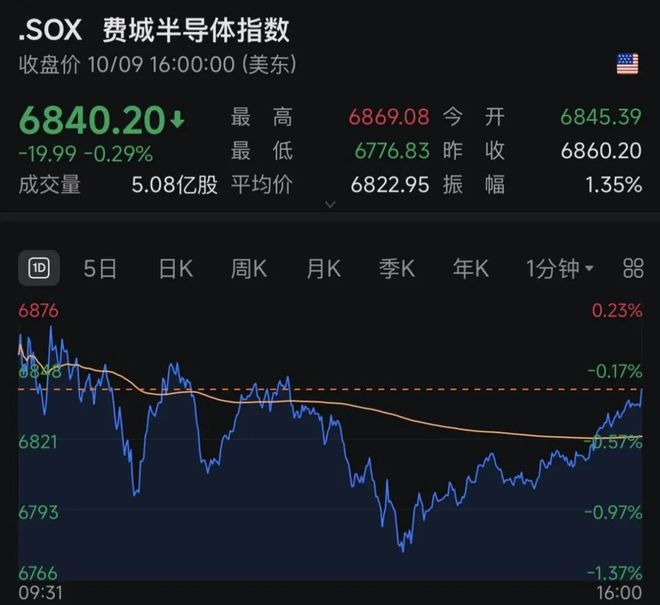Screen dimensions: 660x605
Task: Expand the quote details chevron
Action: tap(331, 204)
